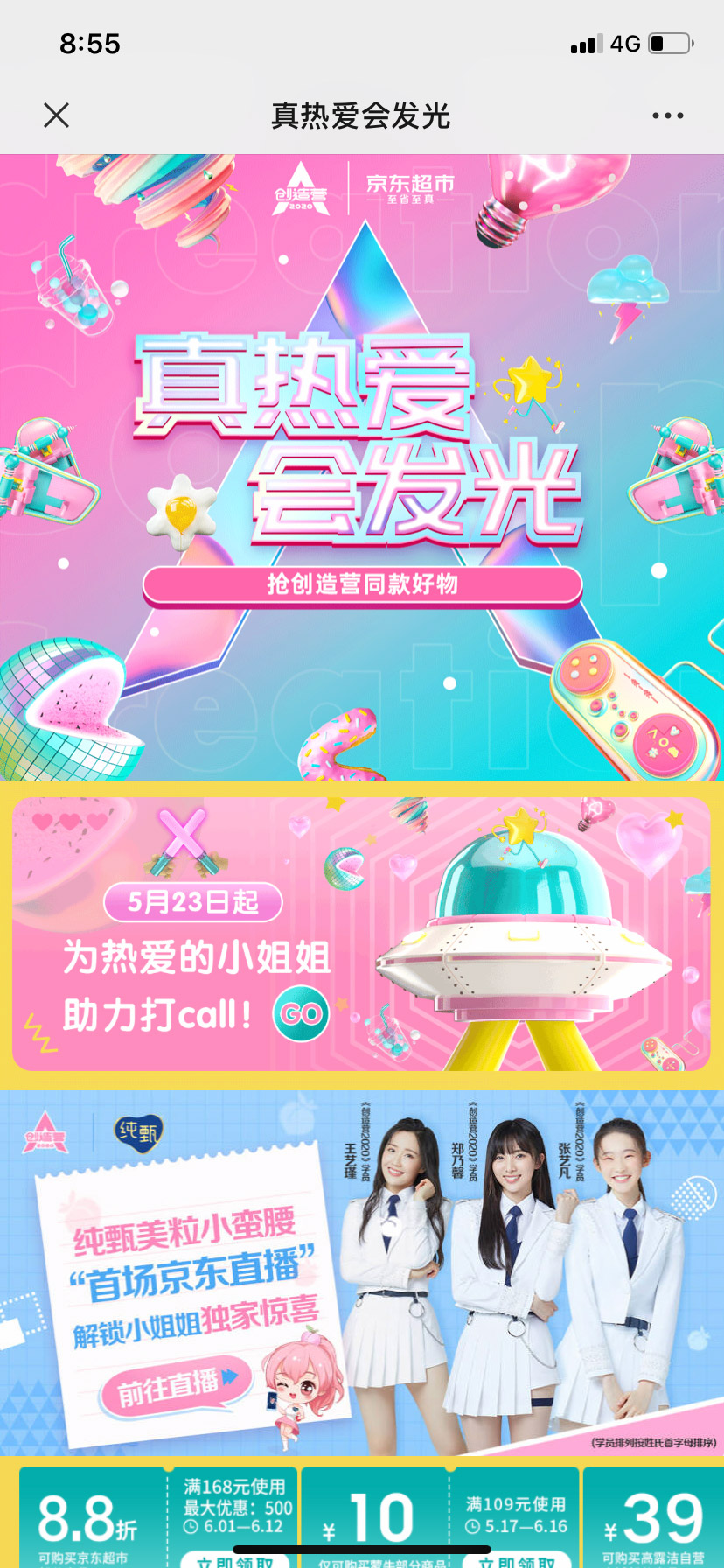
Task: Tap the 抢创造营同款好物 button
Action: click(x=362, y=584)
